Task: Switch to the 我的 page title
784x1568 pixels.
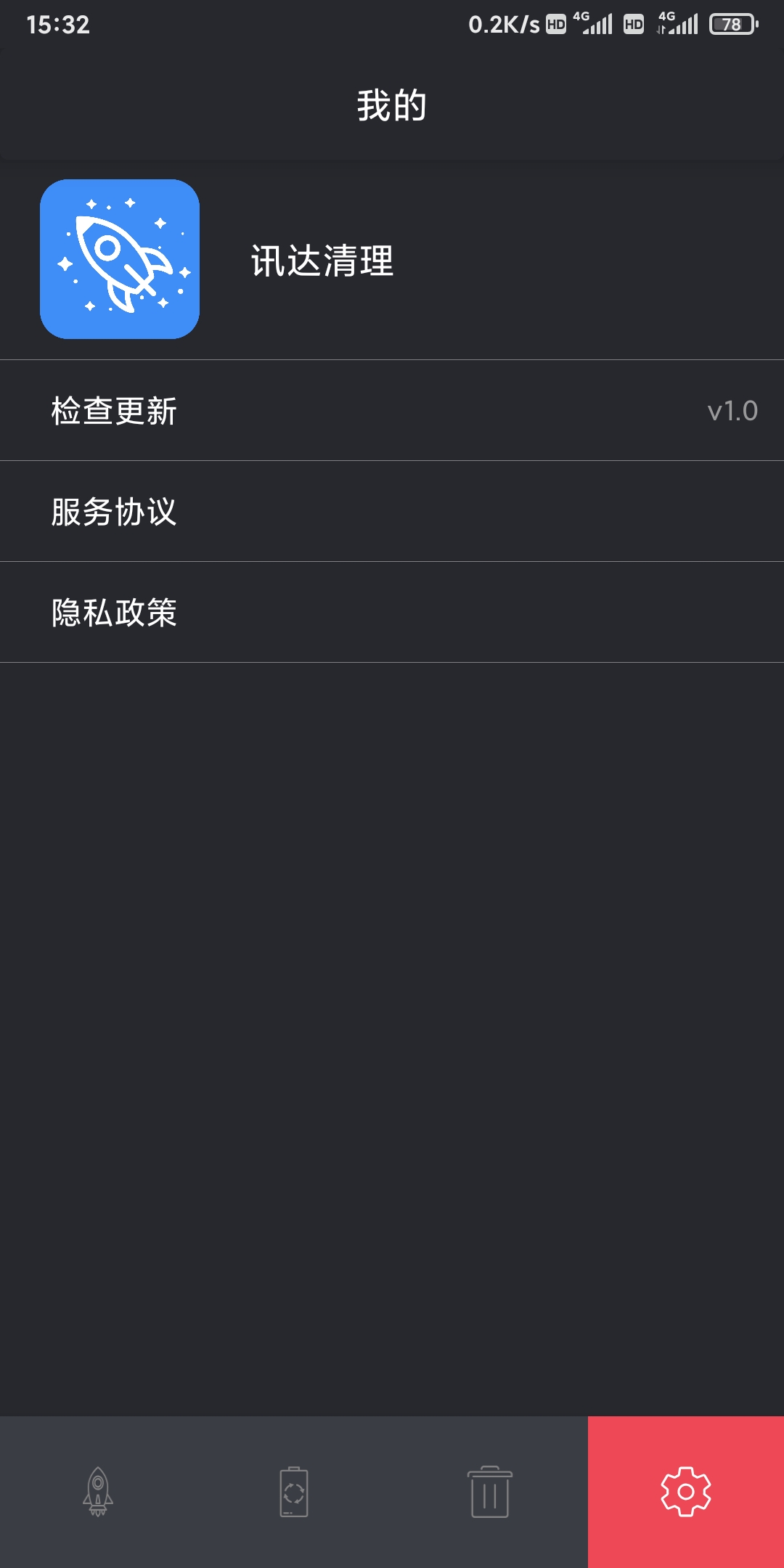Action: point(392,104)
